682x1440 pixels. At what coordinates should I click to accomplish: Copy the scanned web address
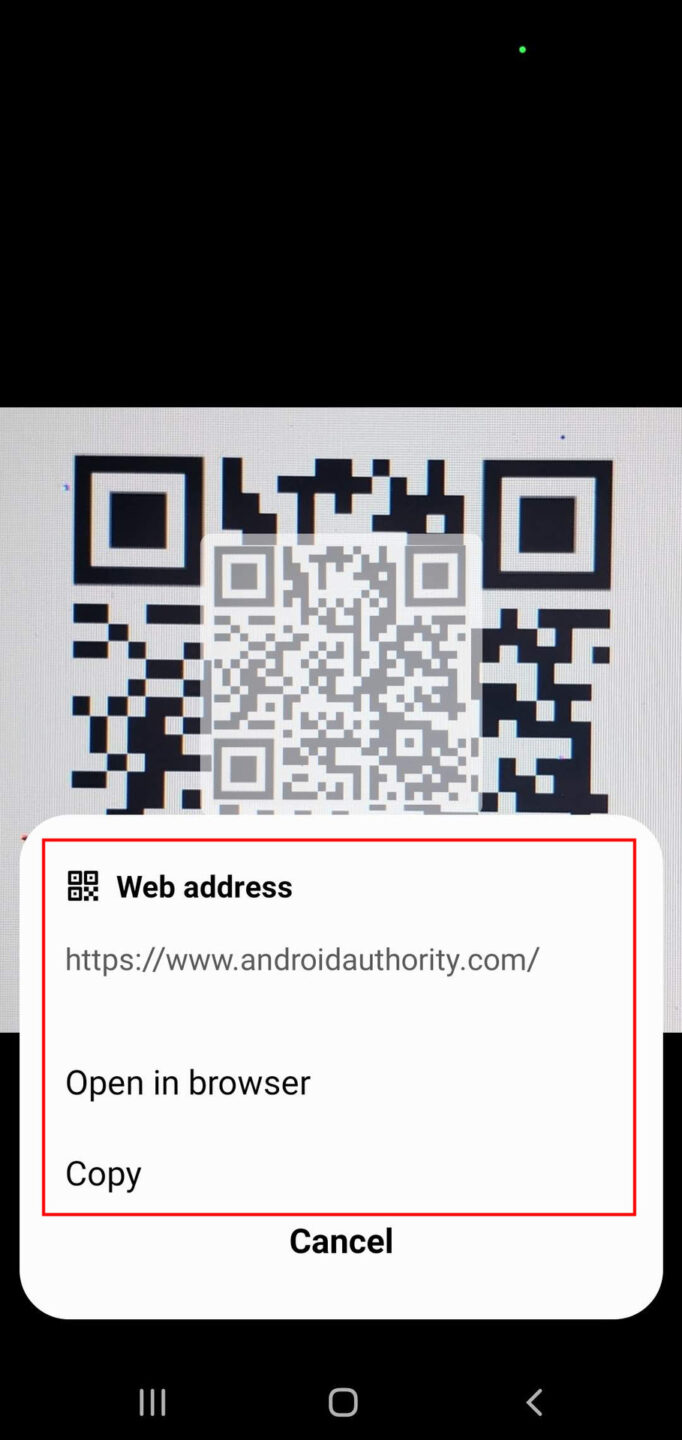coord(103,1174)
